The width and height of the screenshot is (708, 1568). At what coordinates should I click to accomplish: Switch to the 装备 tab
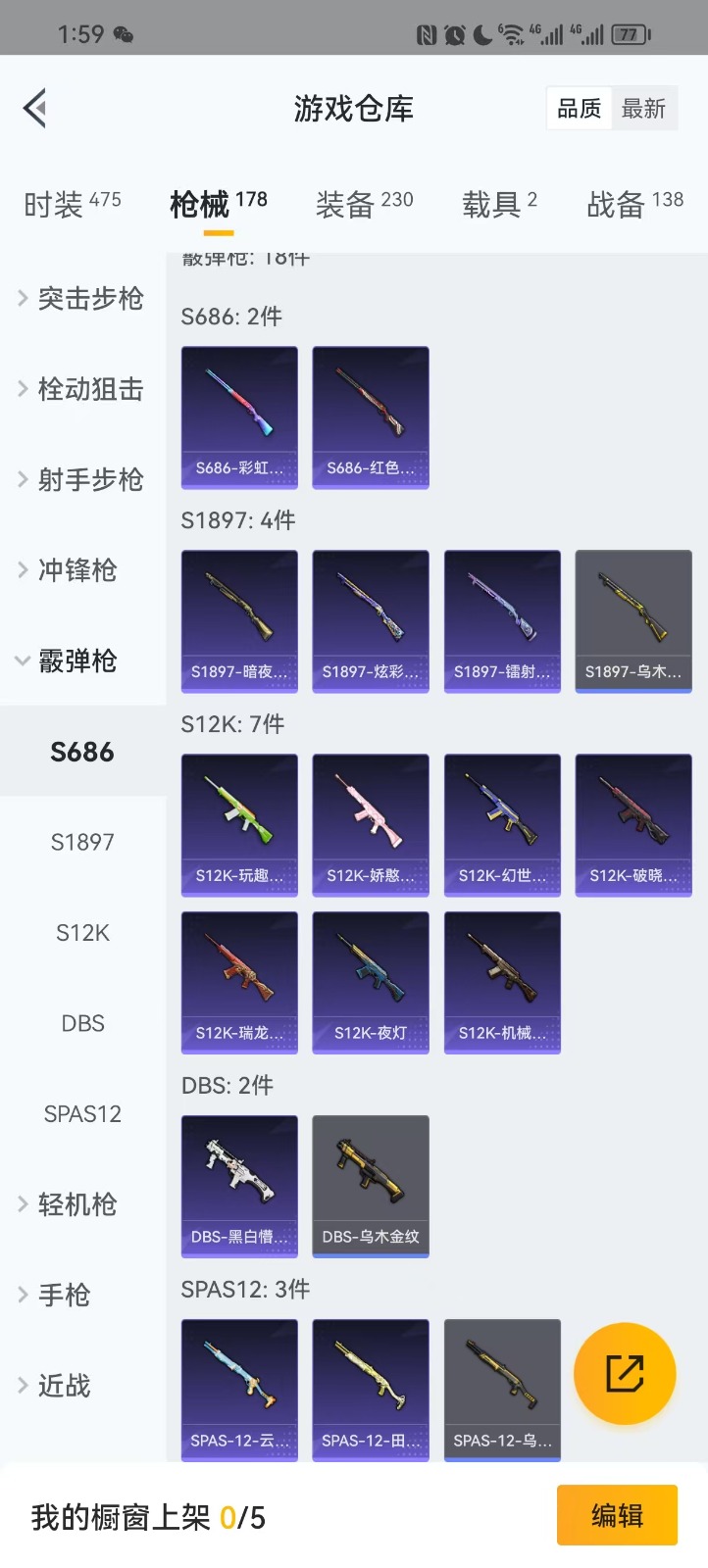coord(364,204)
